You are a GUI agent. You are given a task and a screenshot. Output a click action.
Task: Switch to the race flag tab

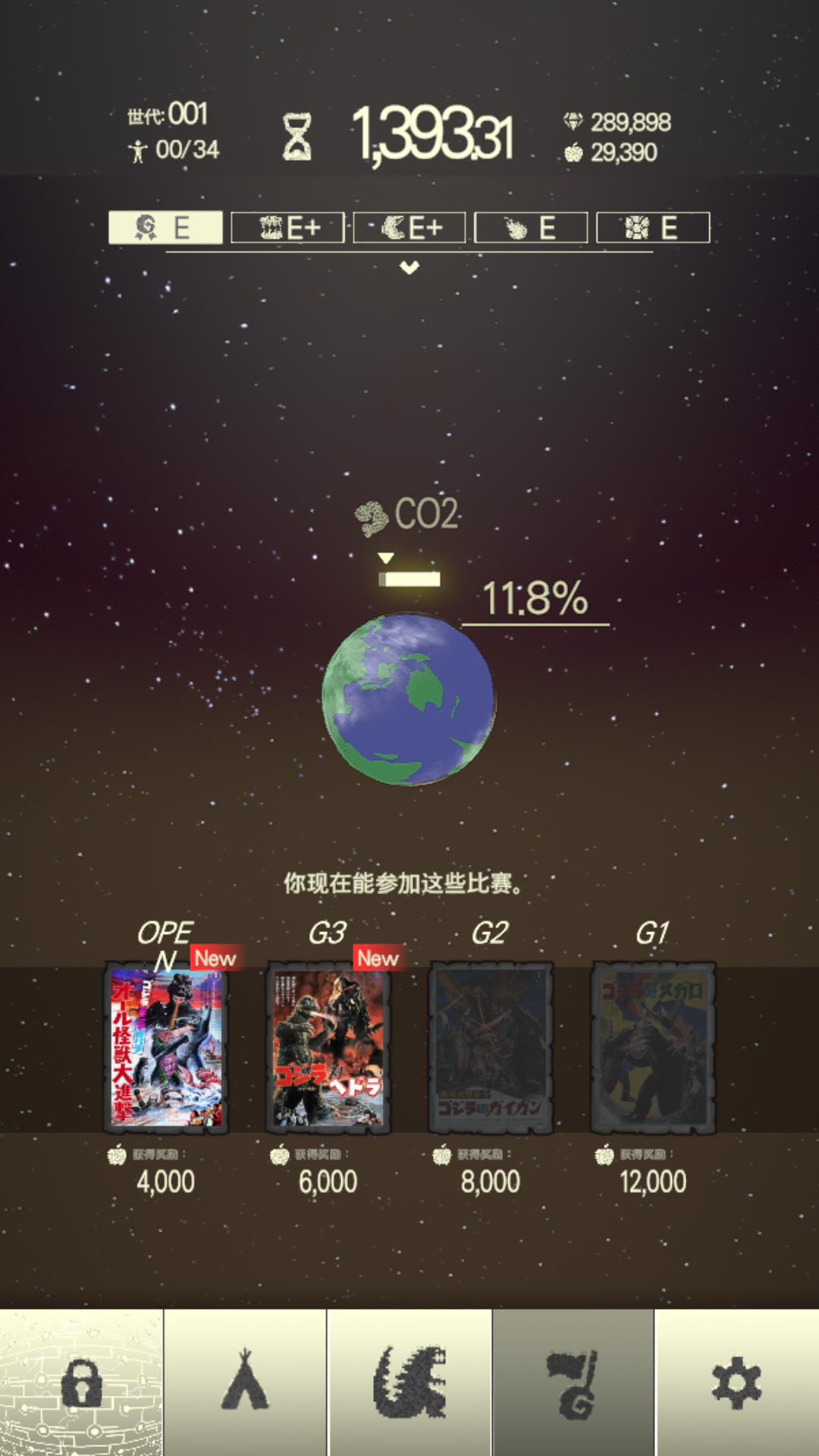573,1382
